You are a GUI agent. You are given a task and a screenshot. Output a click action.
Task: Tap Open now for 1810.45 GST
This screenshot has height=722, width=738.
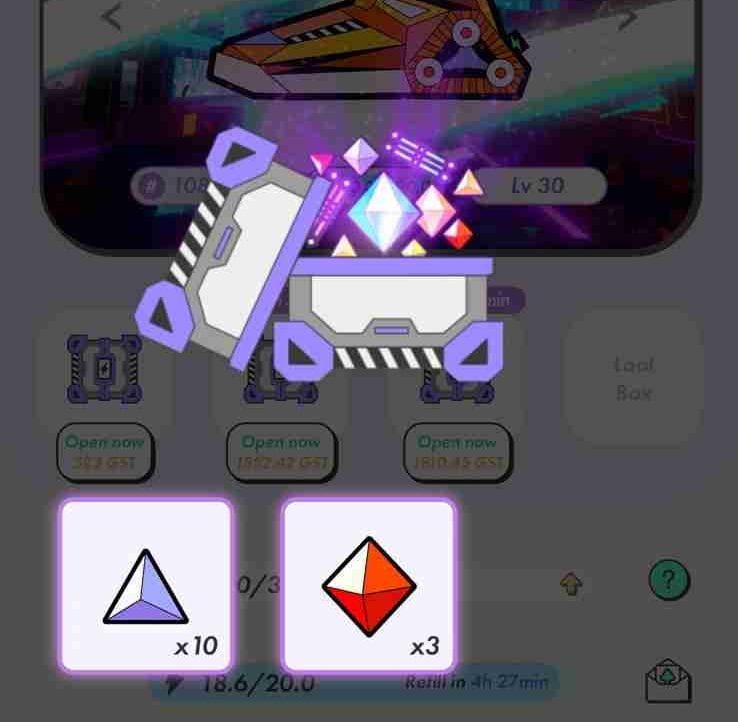pyautogui.click(x=457, y=453)
